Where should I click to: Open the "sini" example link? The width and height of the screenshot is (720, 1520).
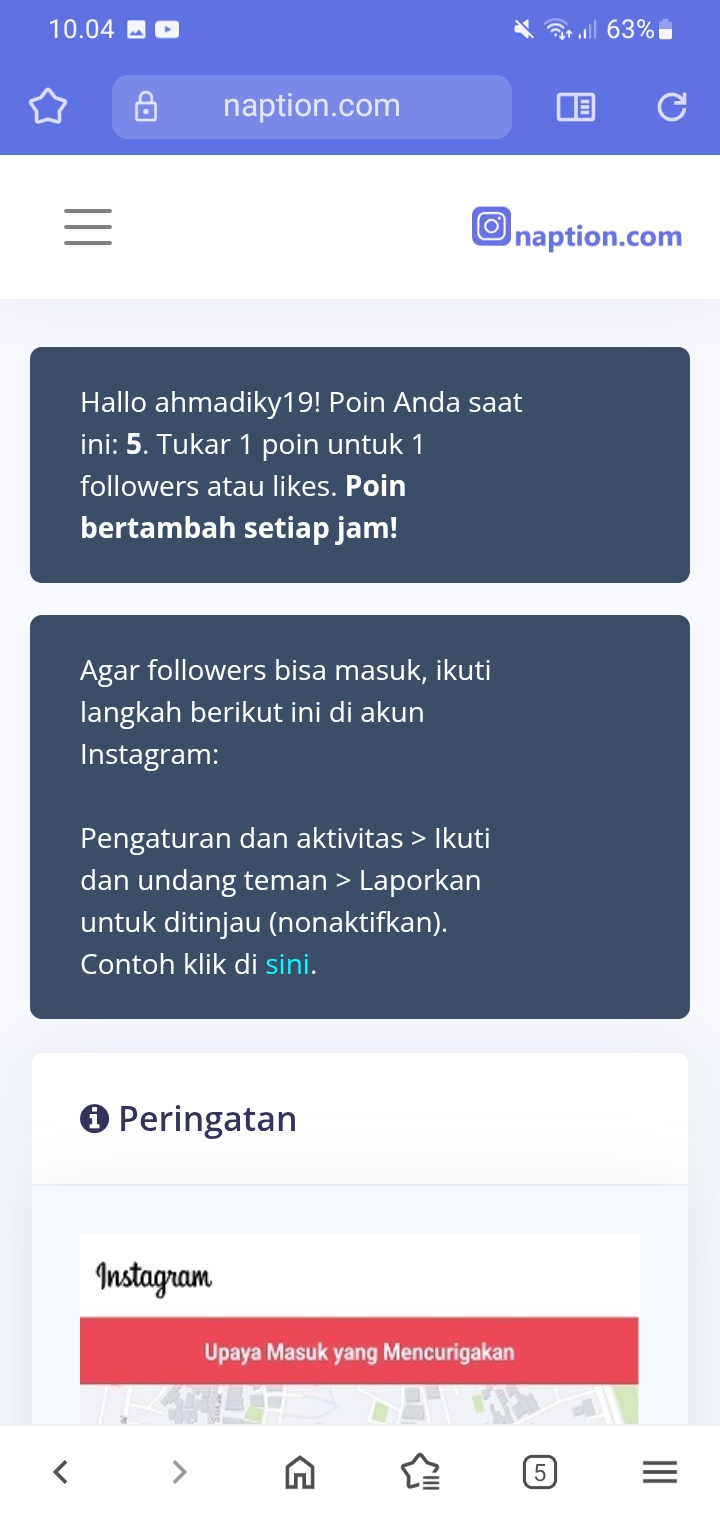(287, 965)
